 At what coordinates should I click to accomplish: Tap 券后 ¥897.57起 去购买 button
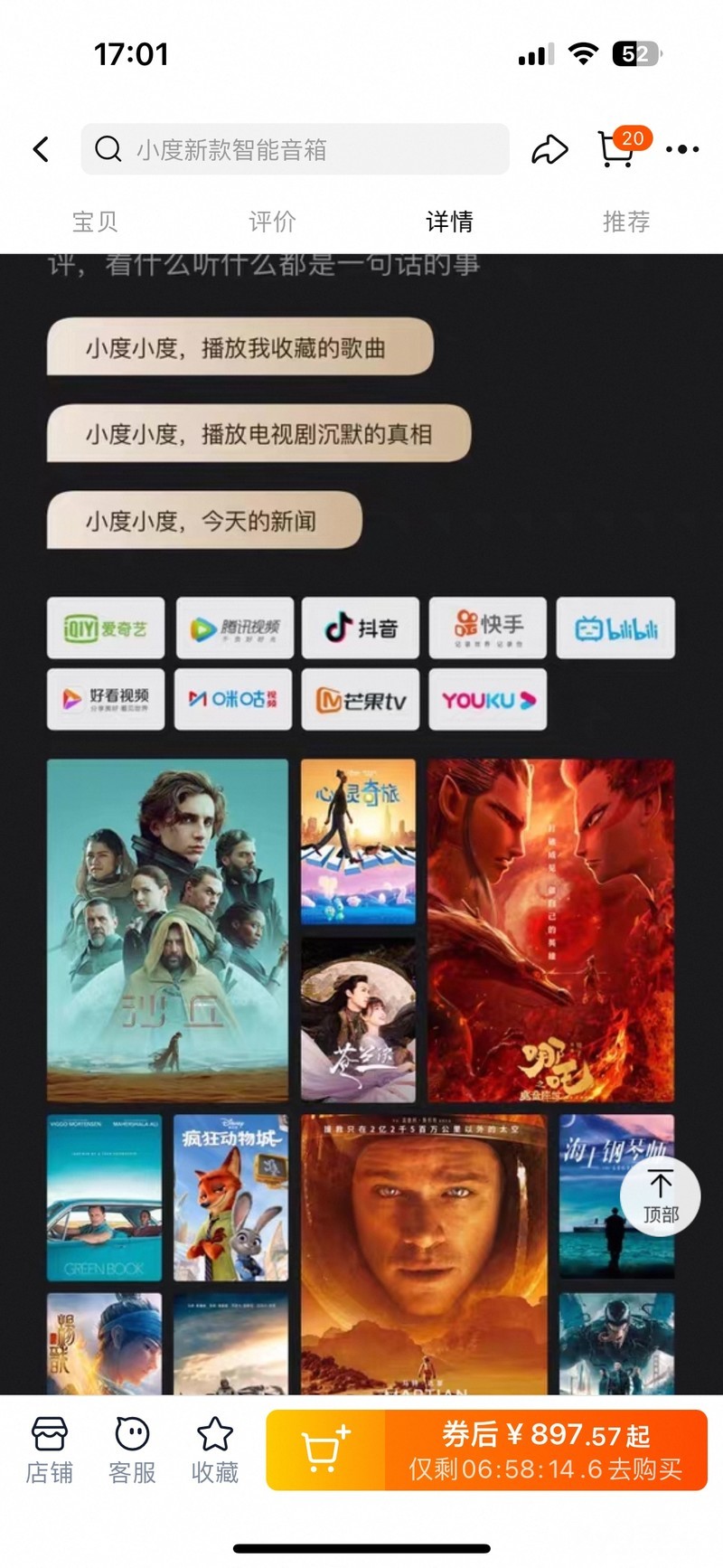tap(546, 1450)
